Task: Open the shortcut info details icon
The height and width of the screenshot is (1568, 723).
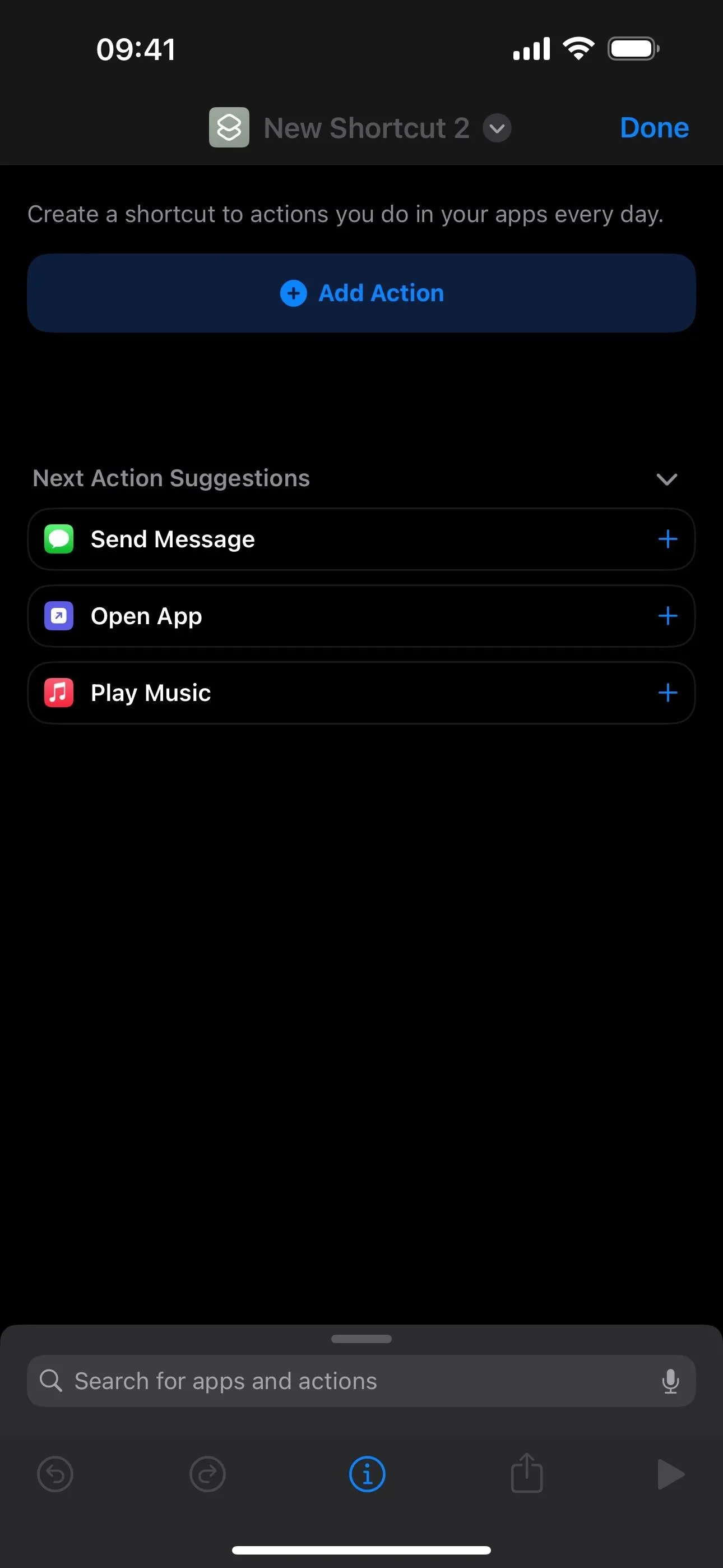Action: point(367,1474)
